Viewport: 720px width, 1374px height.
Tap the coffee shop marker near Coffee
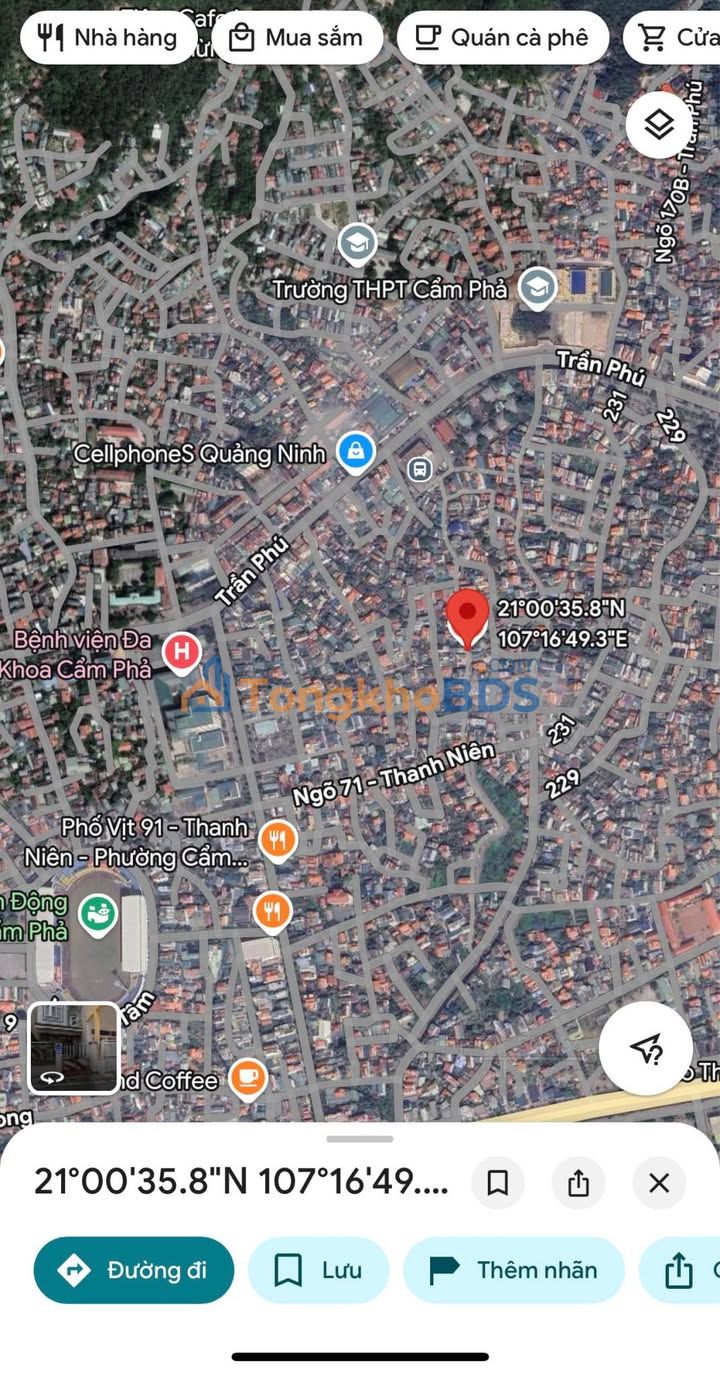[247, 1079]
